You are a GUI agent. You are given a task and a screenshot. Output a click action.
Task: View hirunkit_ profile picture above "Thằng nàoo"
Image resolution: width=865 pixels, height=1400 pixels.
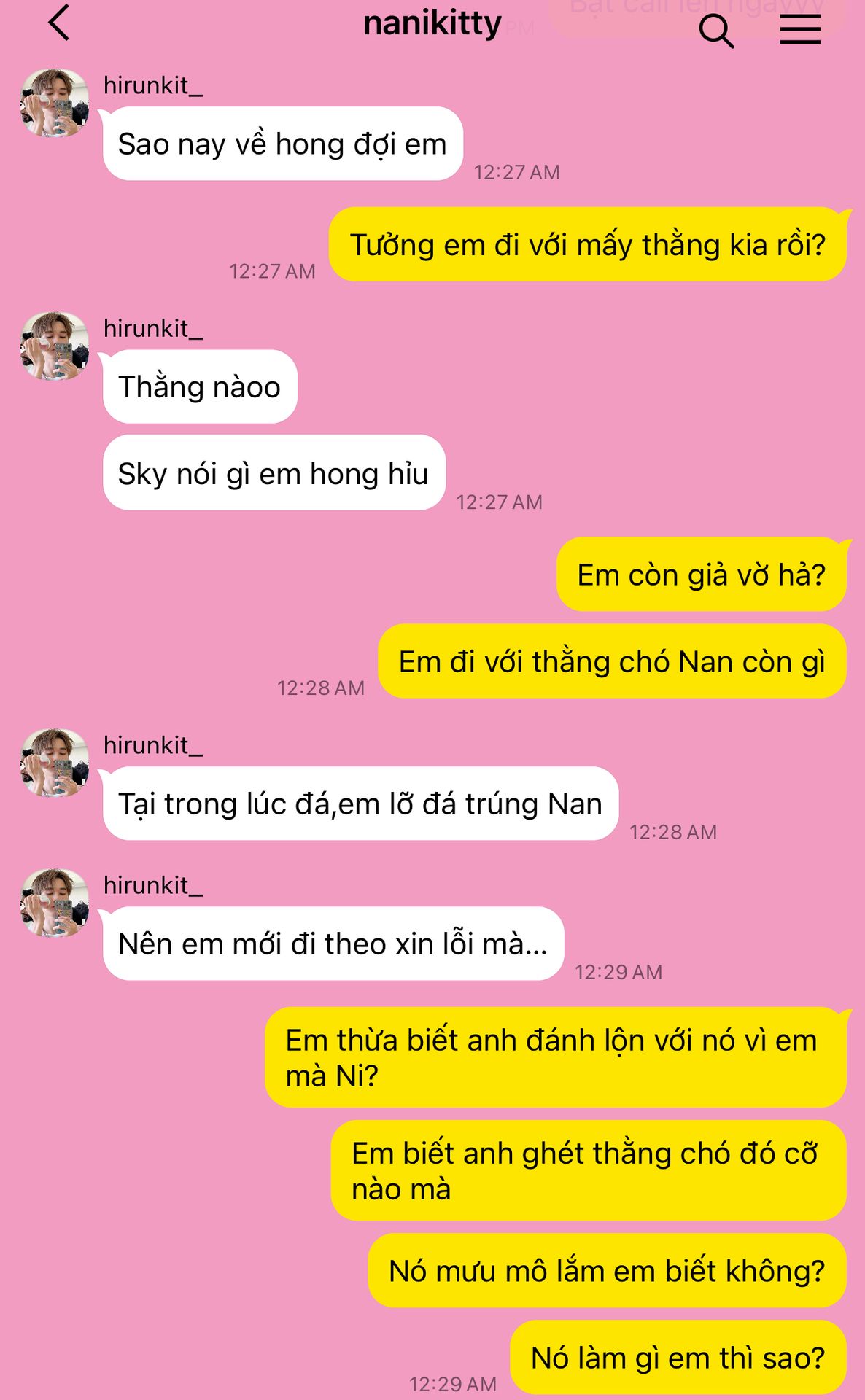tap(55, 346)
